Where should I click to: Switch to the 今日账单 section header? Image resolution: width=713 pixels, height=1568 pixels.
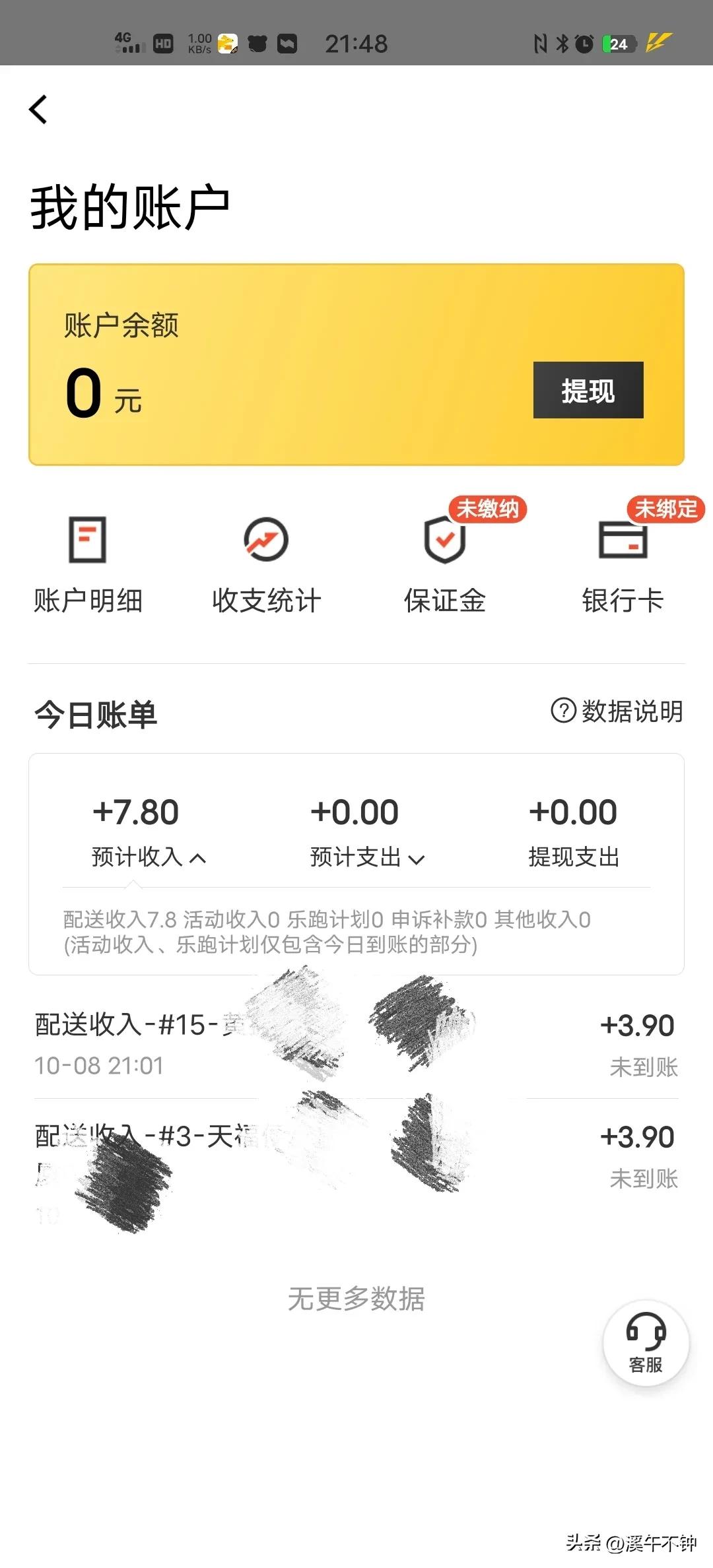(98, 715)
